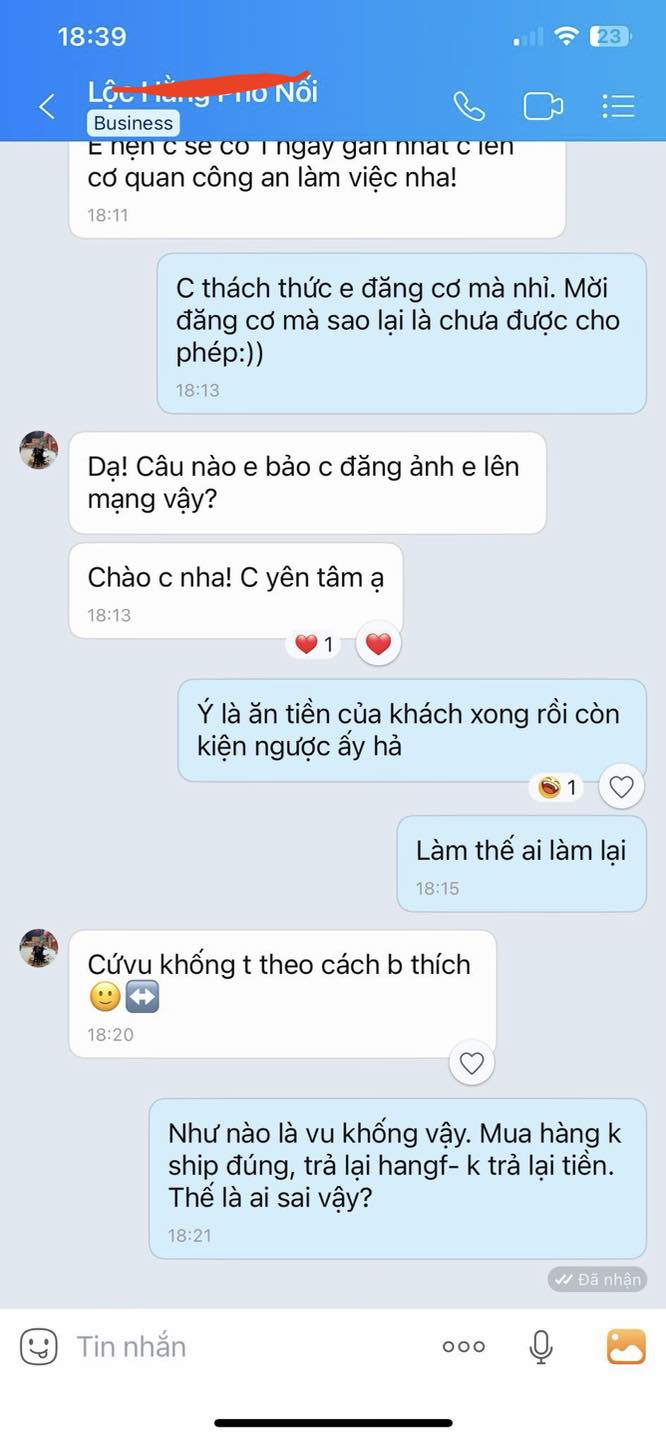Start a voice call

click(x=468, y=106)
